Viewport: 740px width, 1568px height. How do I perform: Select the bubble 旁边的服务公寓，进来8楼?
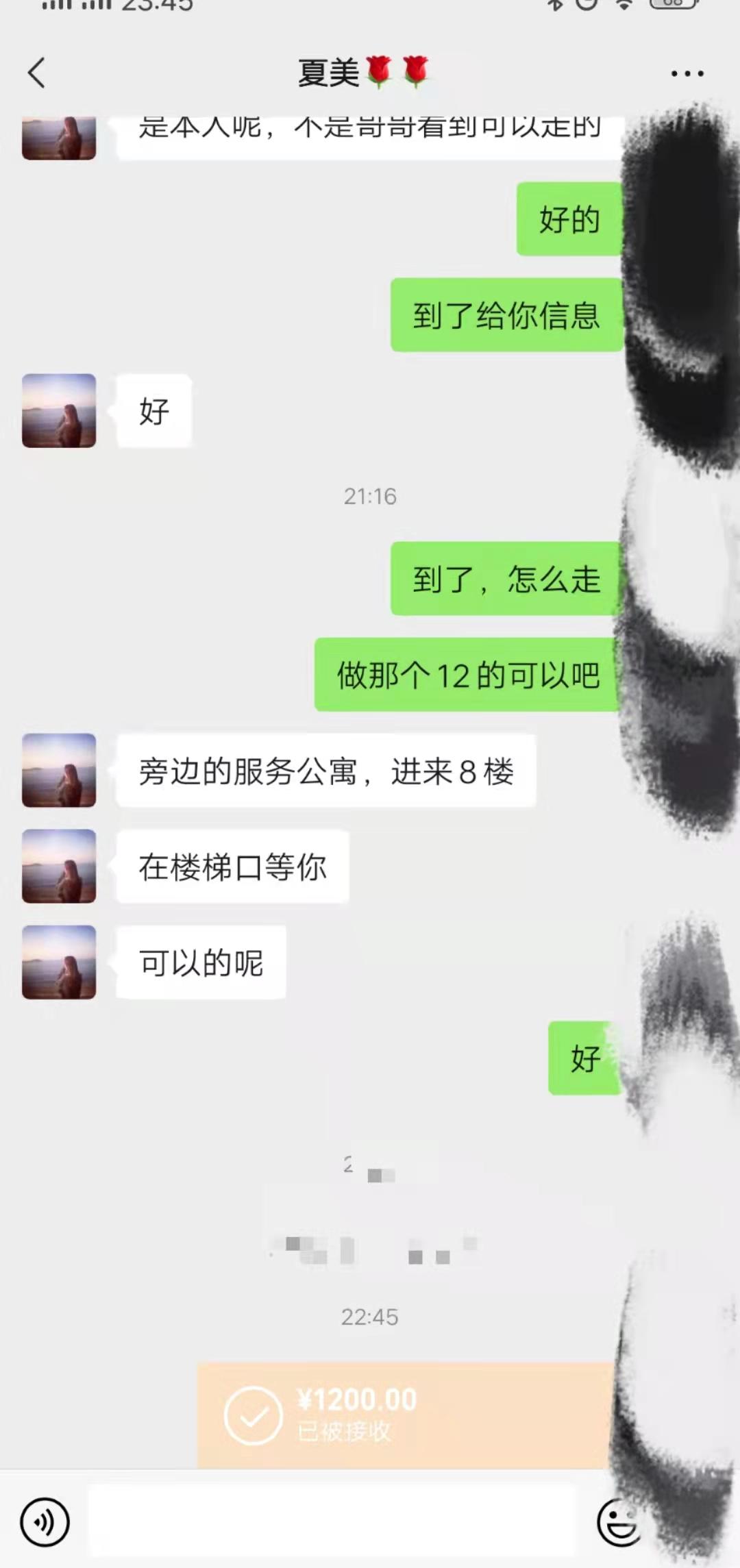click(x=325, y=771)
